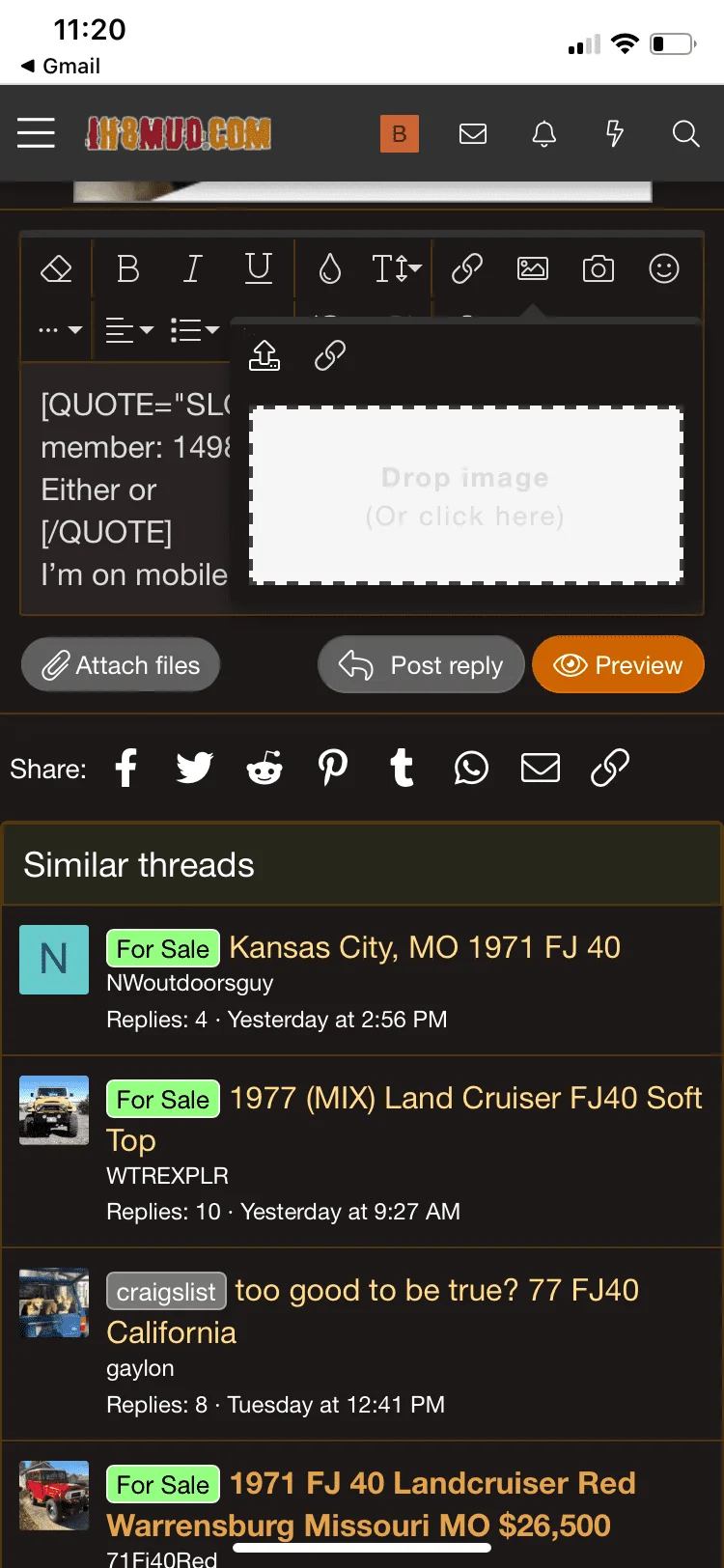Screen dimensions: 724x1568
Task: Switch to insert image by URL
Action: click(x=330, y=355)
